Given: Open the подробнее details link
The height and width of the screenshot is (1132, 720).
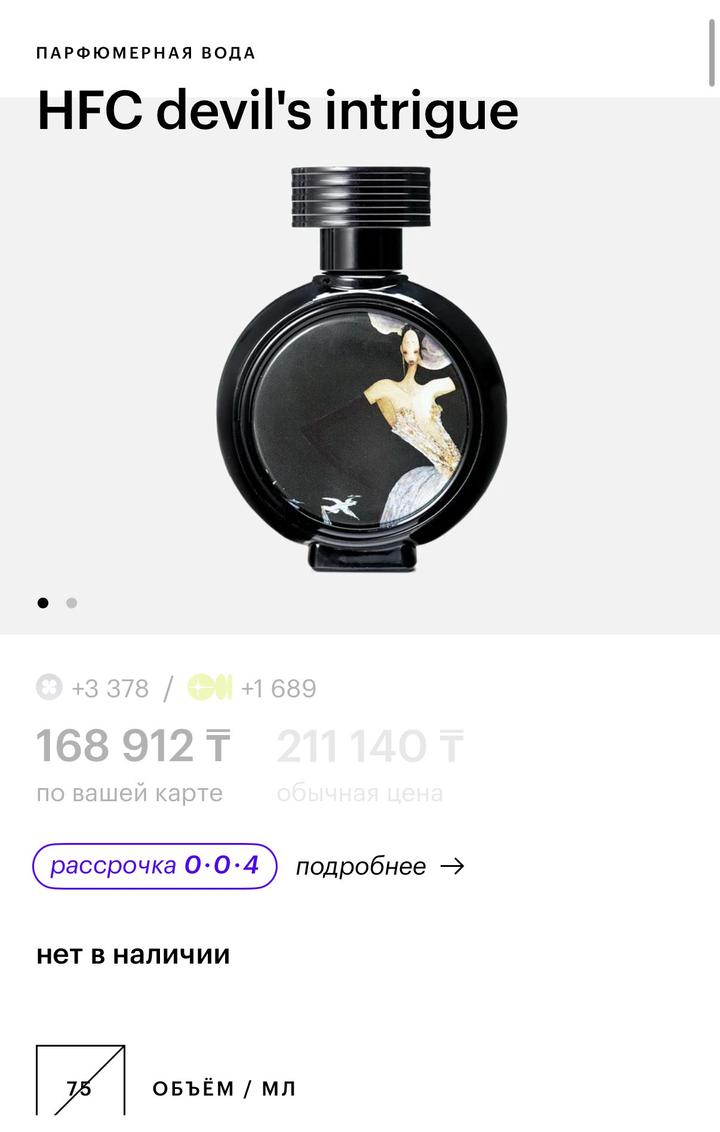Looking at the screenshot, I should tap(379, 867).
